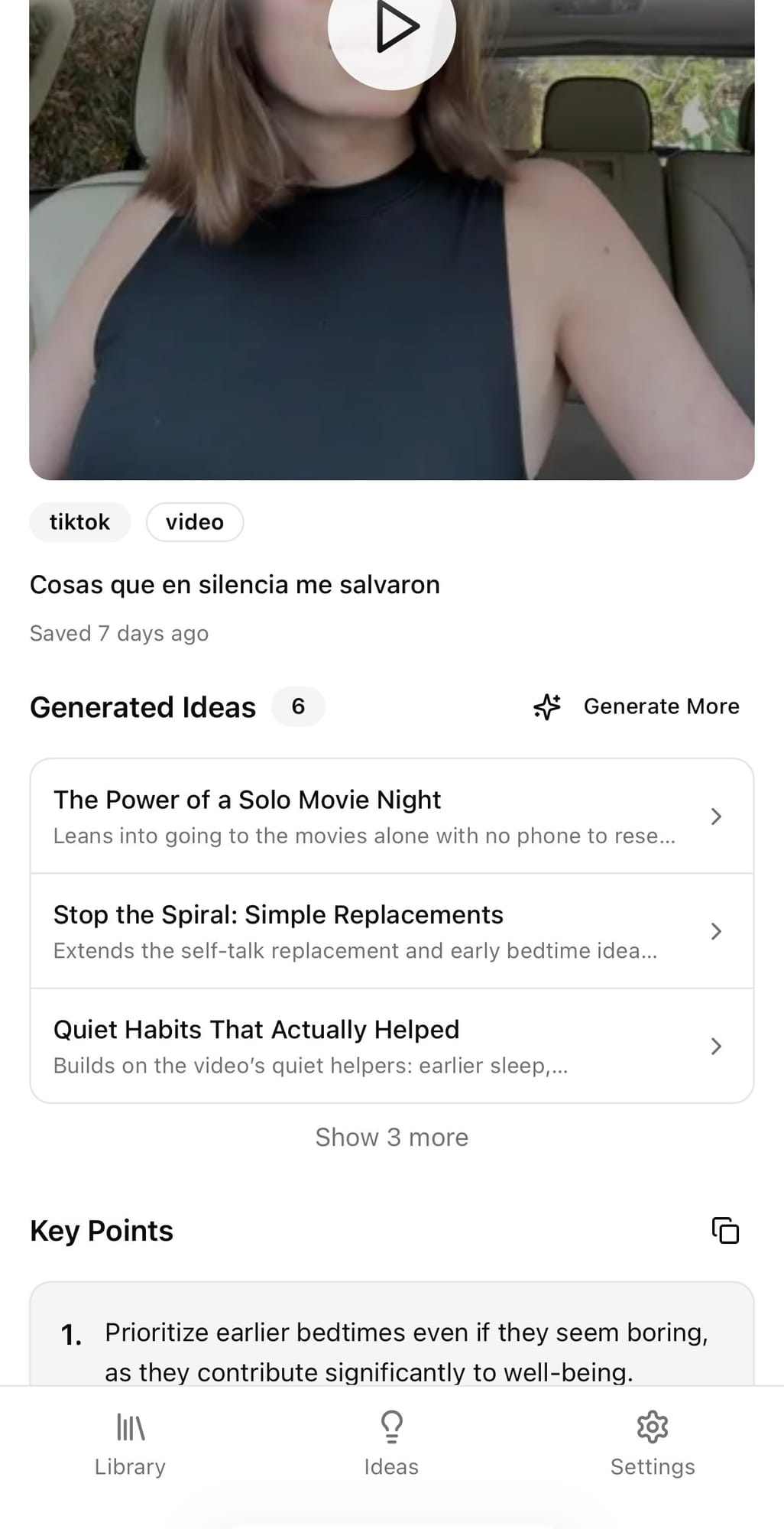Image resolution: width=784 pixels, height=1529 pixels.
Task: Select the tiktok tag chip
Action: pos(79,522)
